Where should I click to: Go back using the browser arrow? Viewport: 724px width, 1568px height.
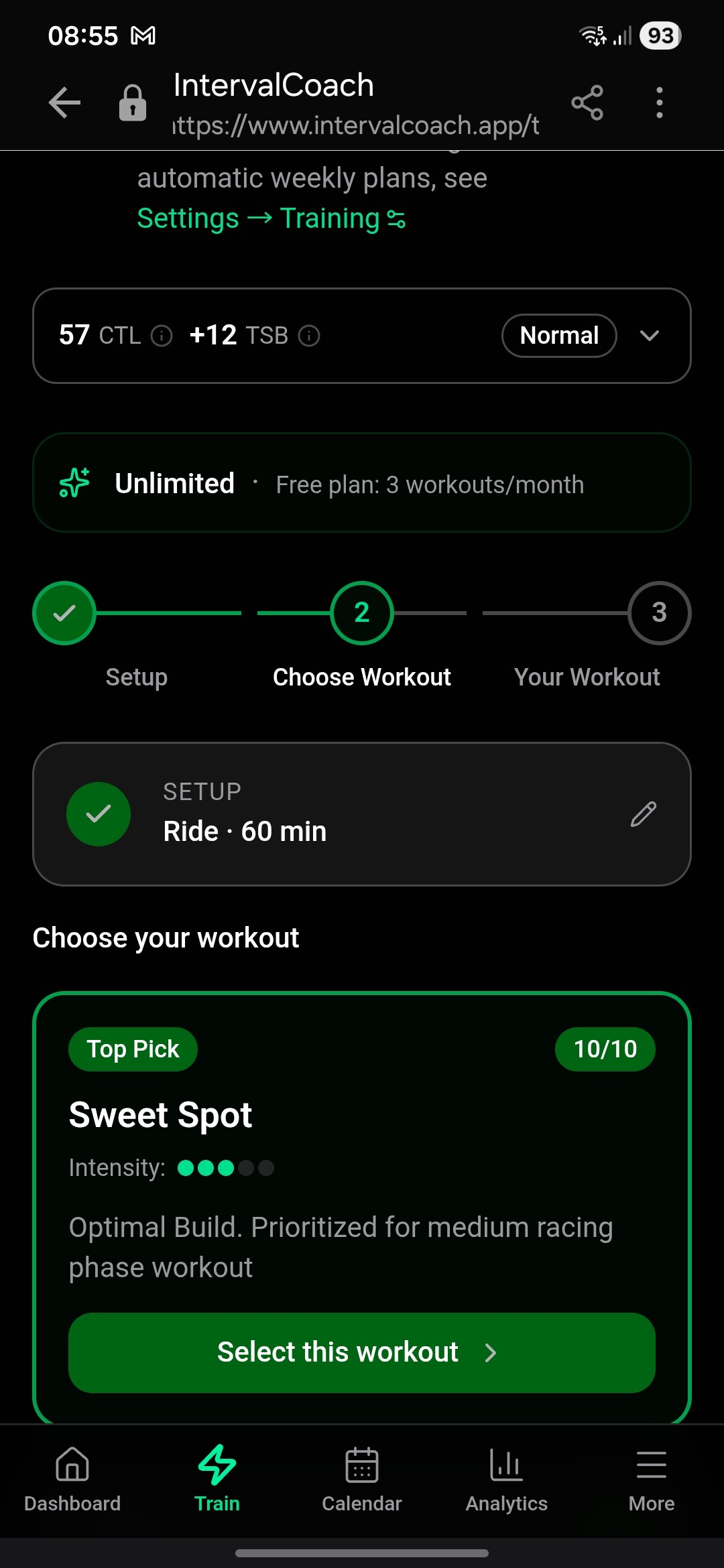point(64,103)
